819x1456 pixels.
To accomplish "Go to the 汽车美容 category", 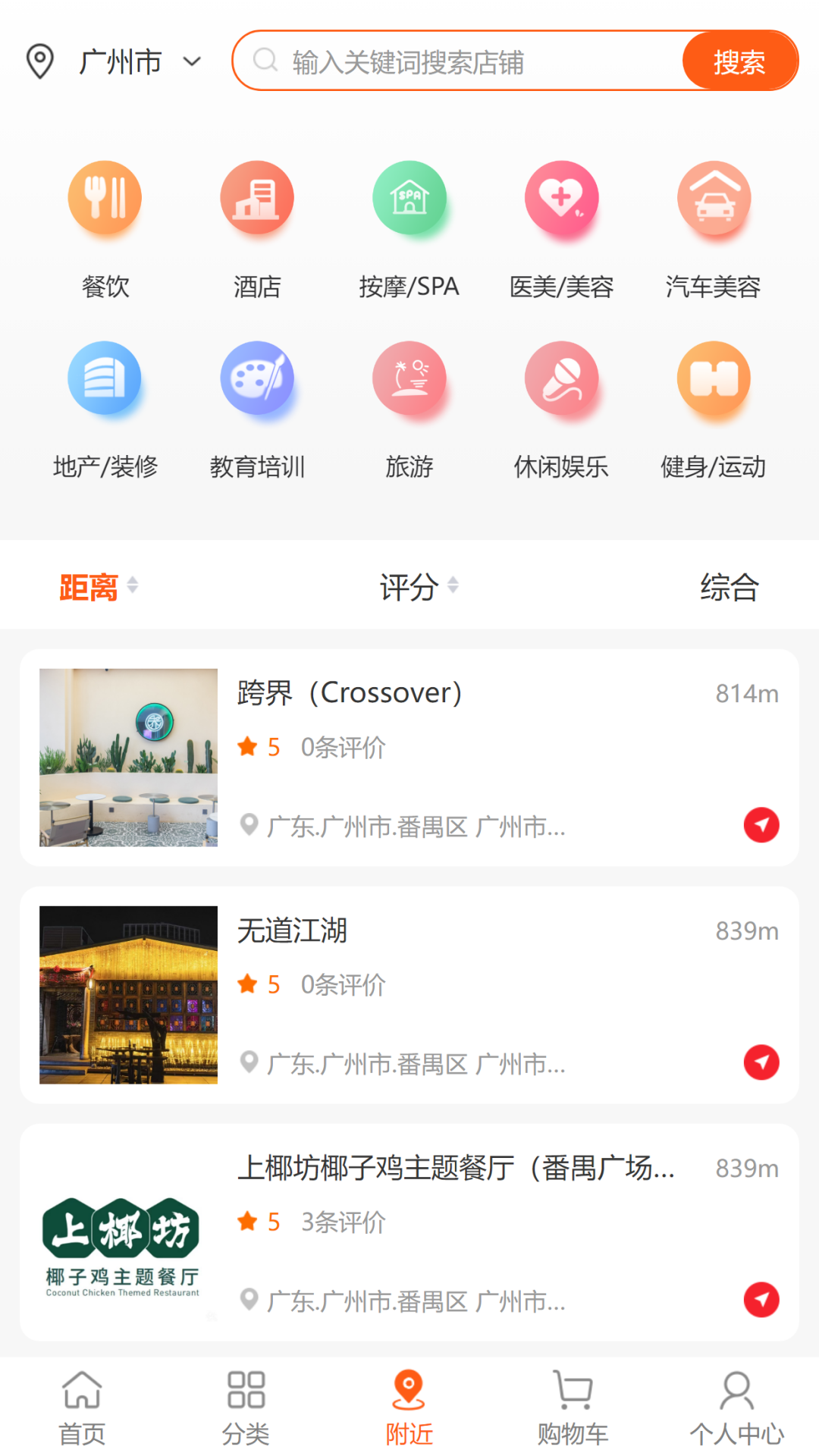I will coord(714,227).
